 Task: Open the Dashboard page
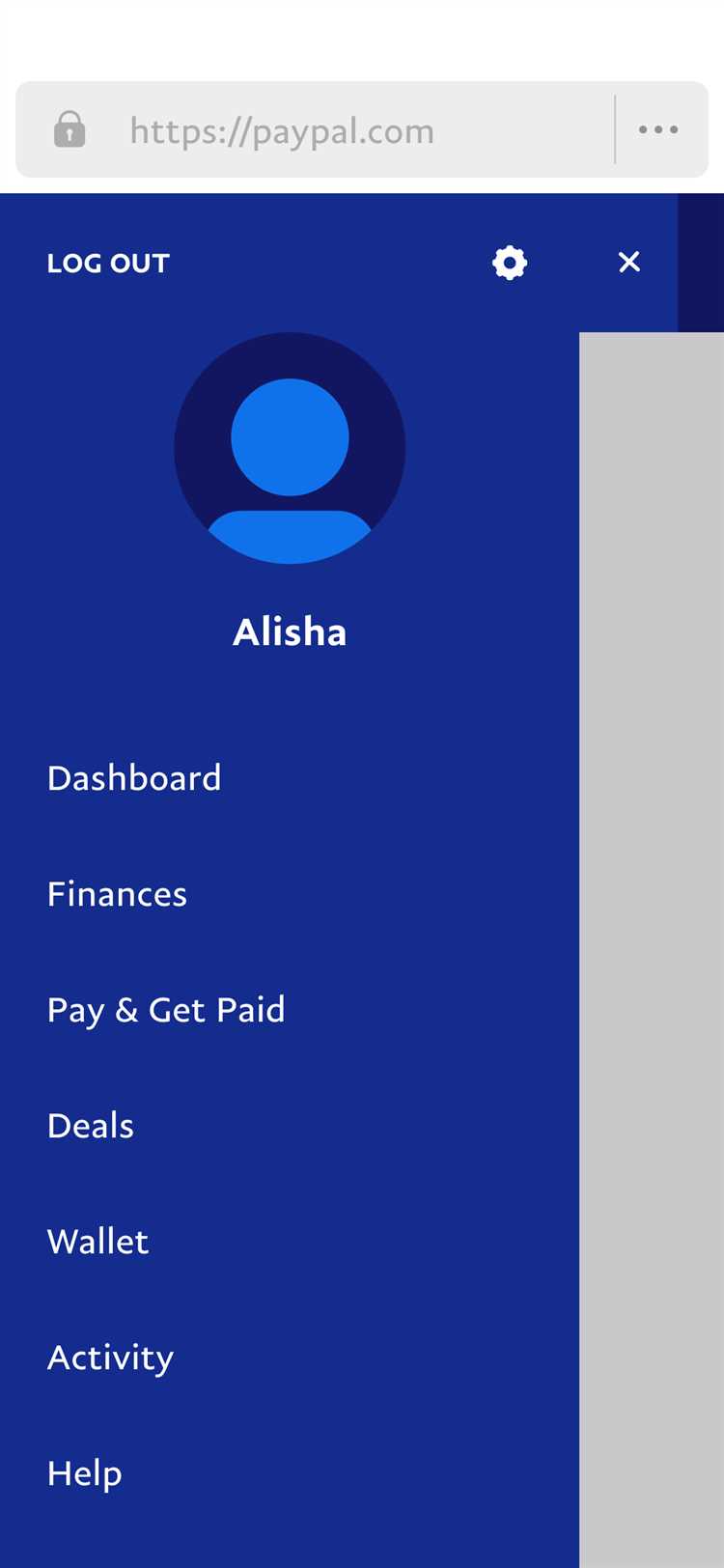(x=134, y=778)
